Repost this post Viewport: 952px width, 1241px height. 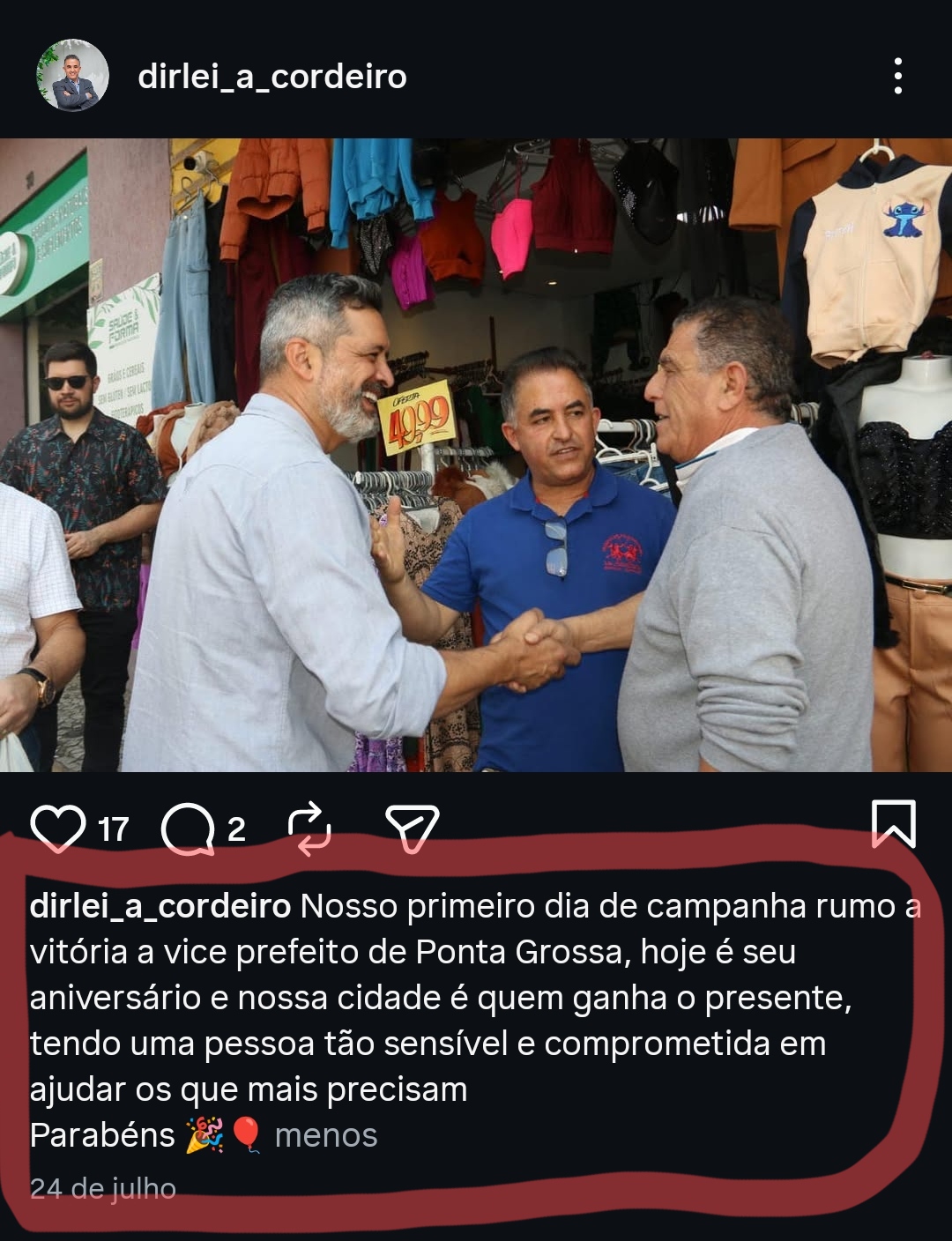pyautogui.click(x=309, y=829)
